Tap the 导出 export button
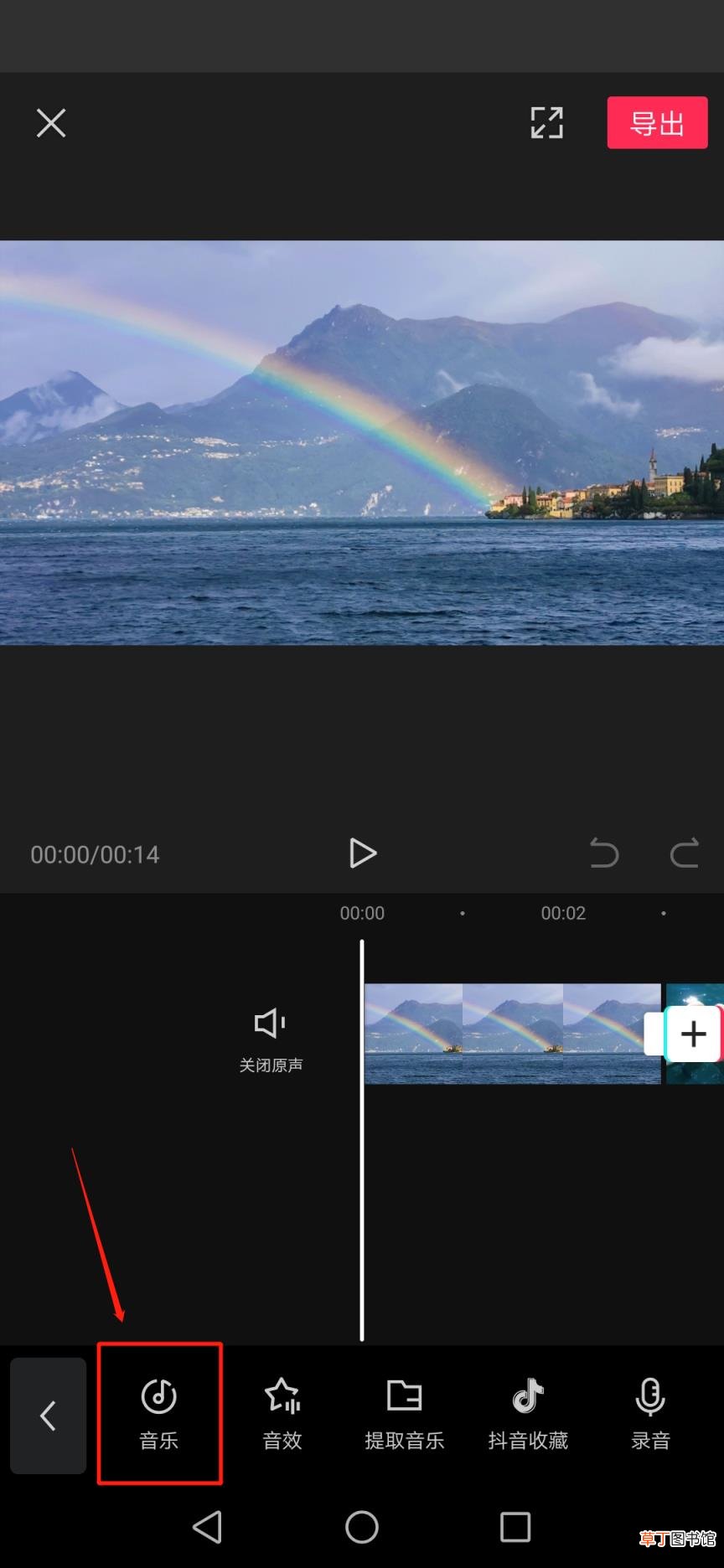The height and width of the screenshot is (1568, 724). (657, 123)
